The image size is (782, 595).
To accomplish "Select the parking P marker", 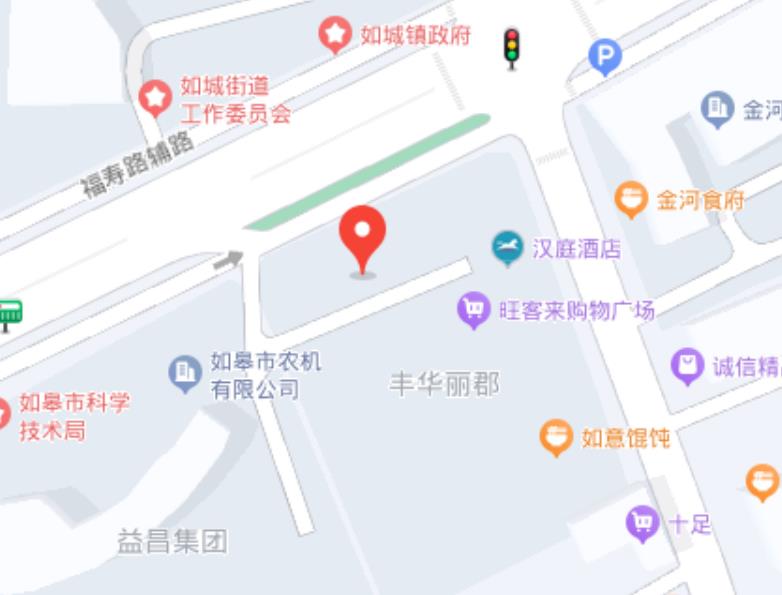I will tap(604, 56).
